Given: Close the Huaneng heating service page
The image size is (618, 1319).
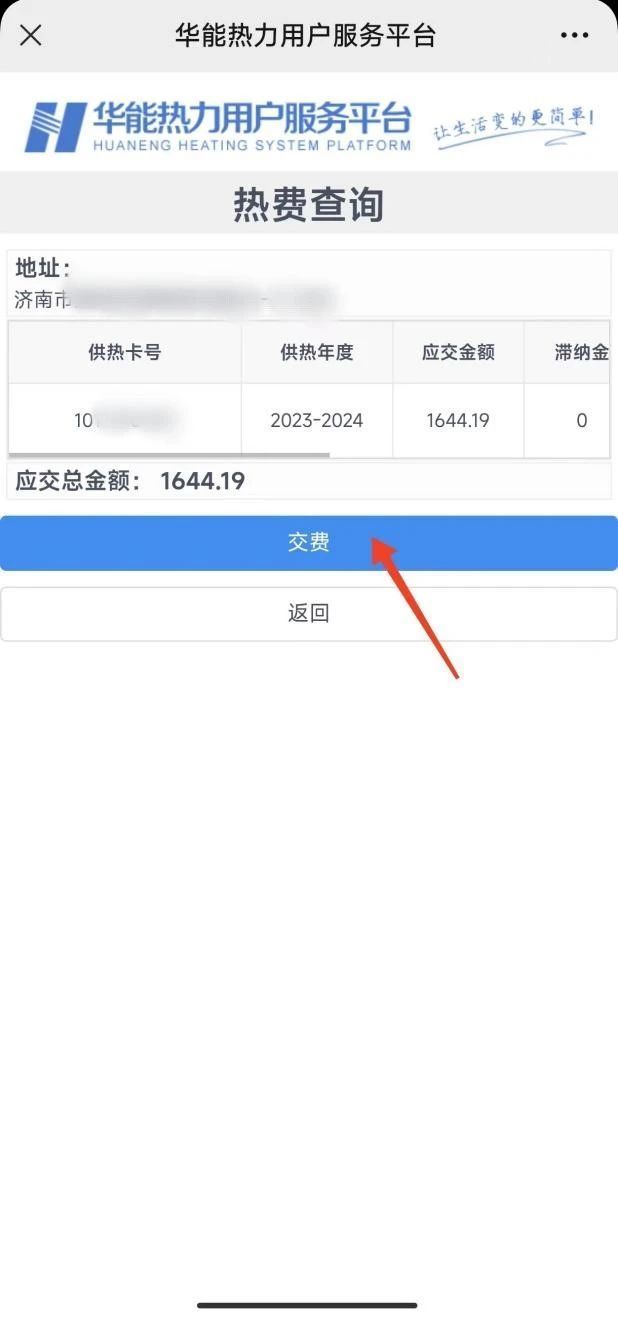Looking at the screenshot, I should point(31,36).
